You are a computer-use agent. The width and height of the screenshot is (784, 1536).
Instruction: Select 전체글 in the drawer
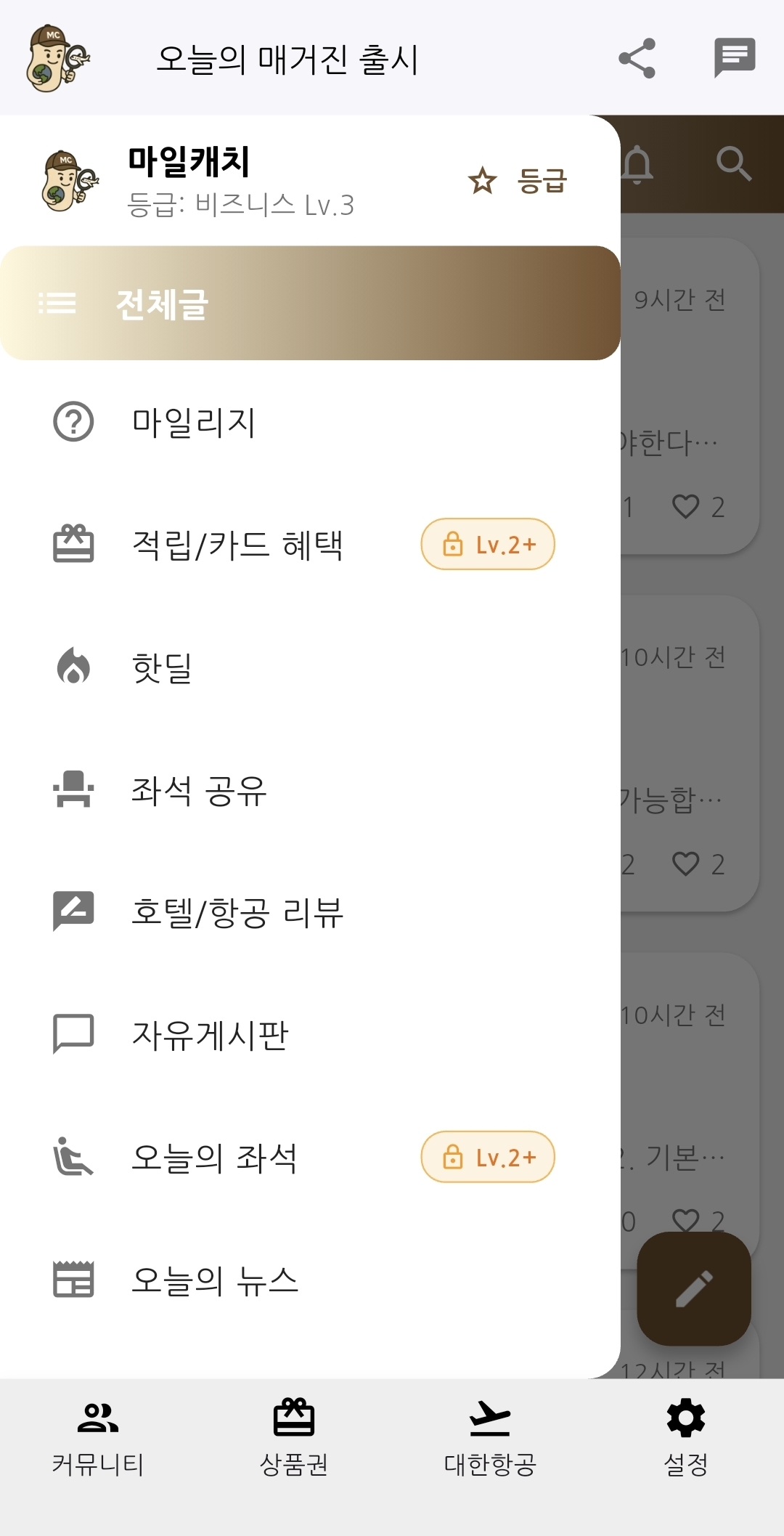[x=310, y=304]
